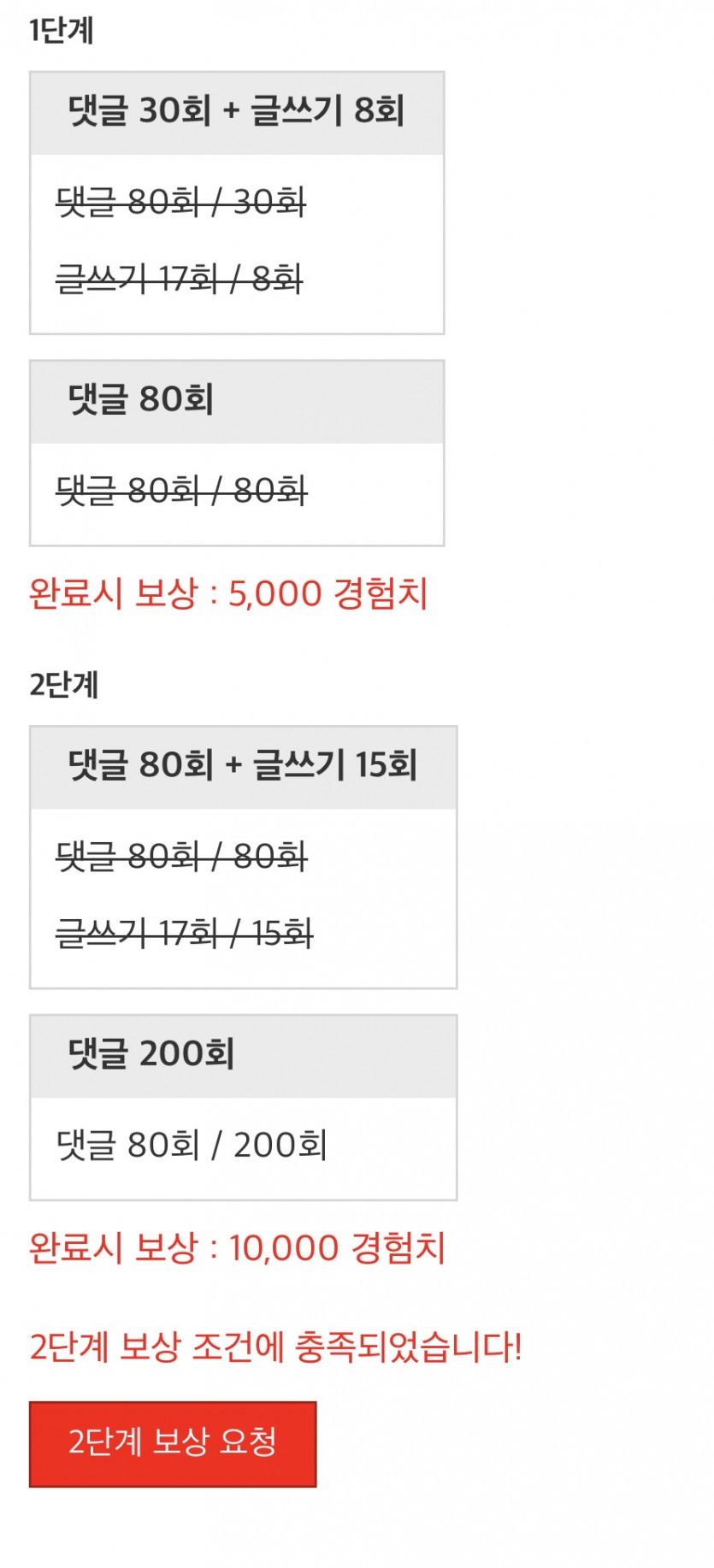Image resolution: width=714 pixels, height=1568 pixels.
Task: Select the second quest box in 1단계
Action: (238, 451)
